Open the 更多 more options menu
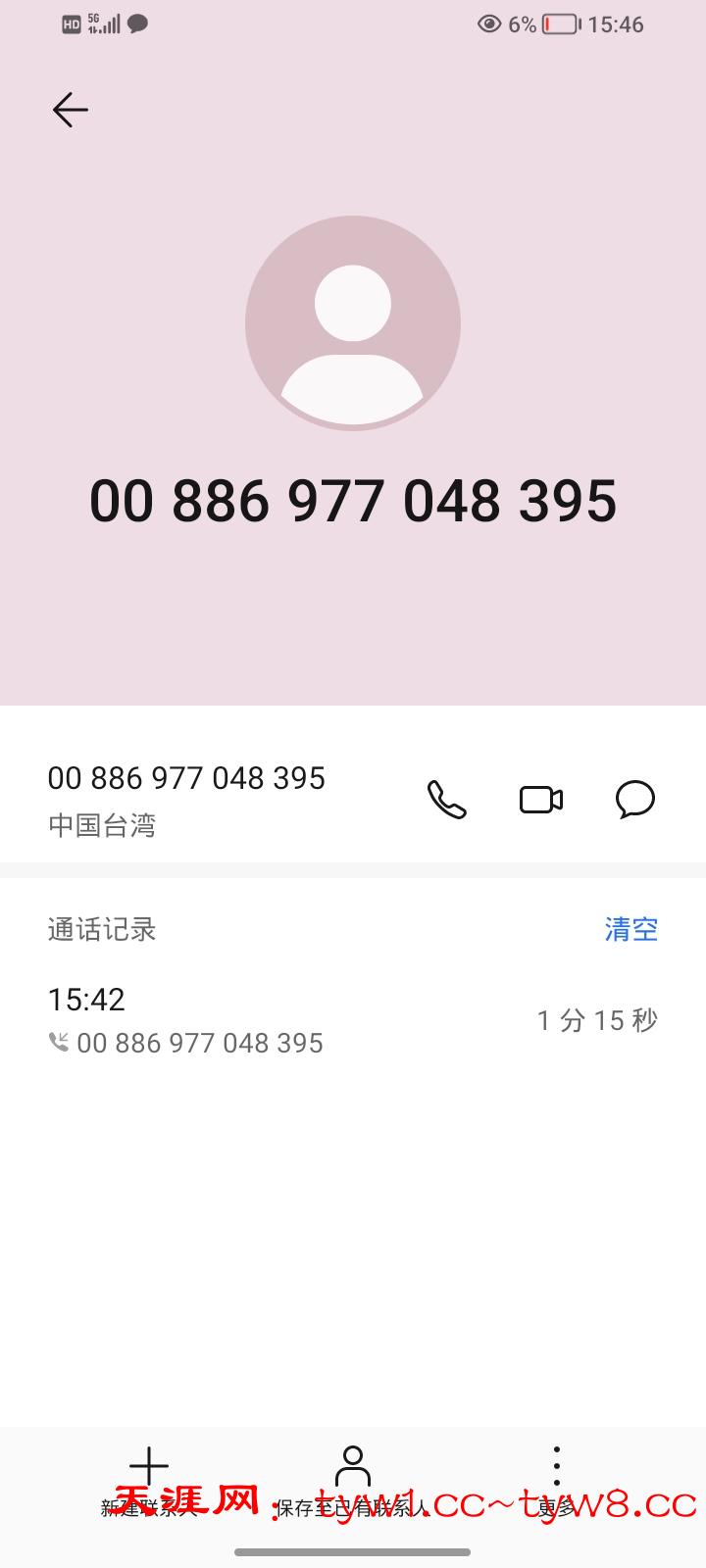 [556, 1480]
